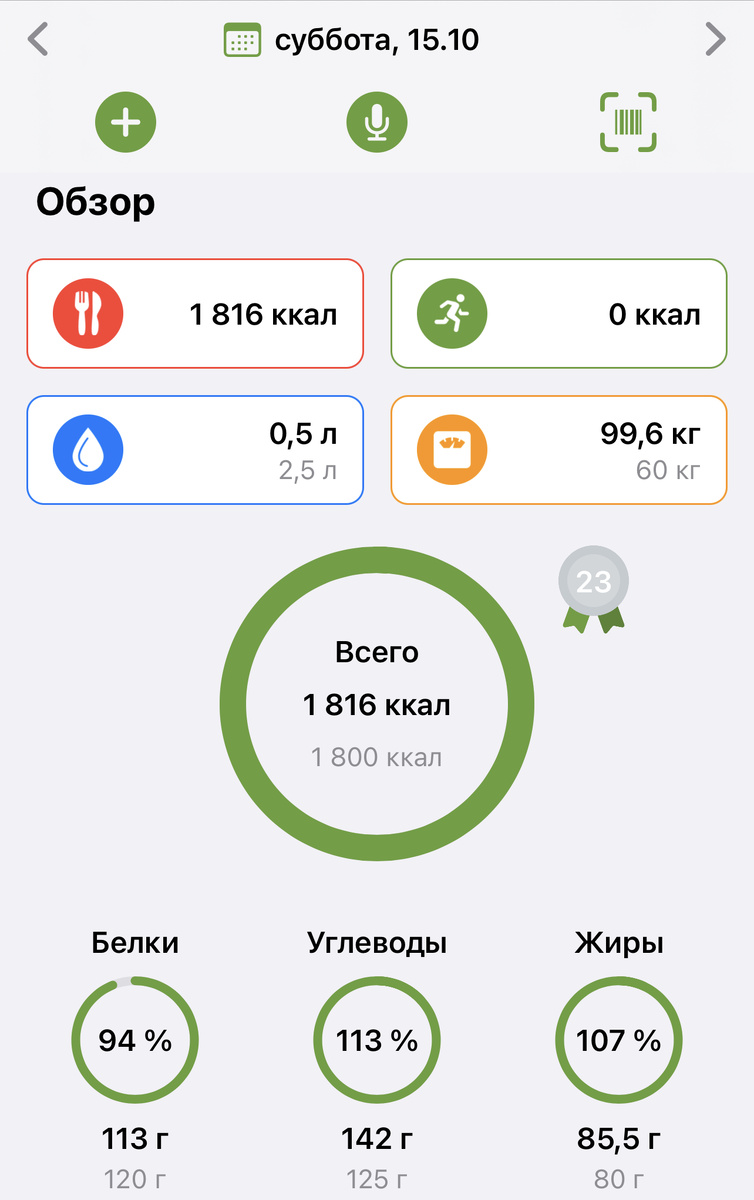Screen dimensions: 754x1200
Task: Tap the orange weight scale icon
Action: (x=450, y=449)
